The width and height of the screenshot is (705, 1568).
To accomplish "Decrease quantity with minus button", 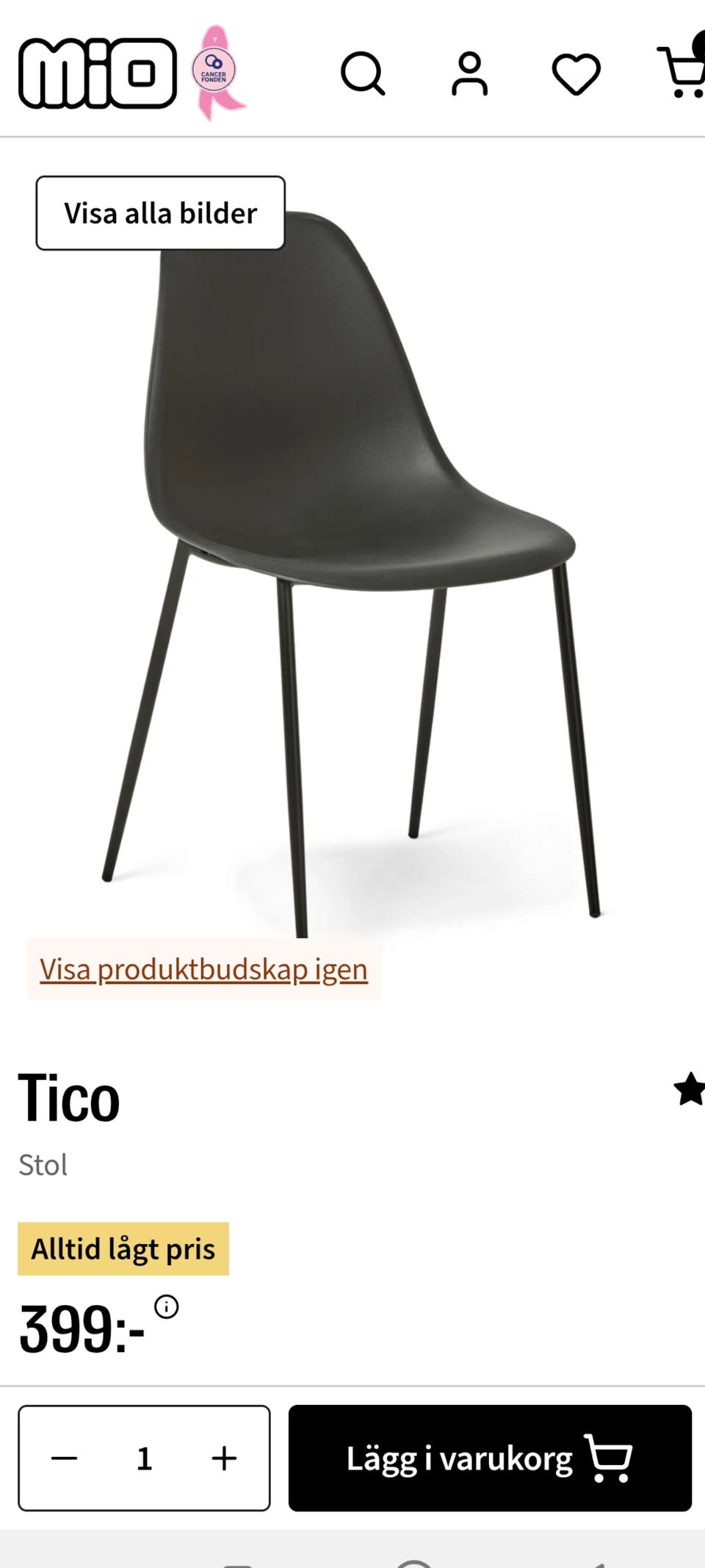I will point(64,1458).
